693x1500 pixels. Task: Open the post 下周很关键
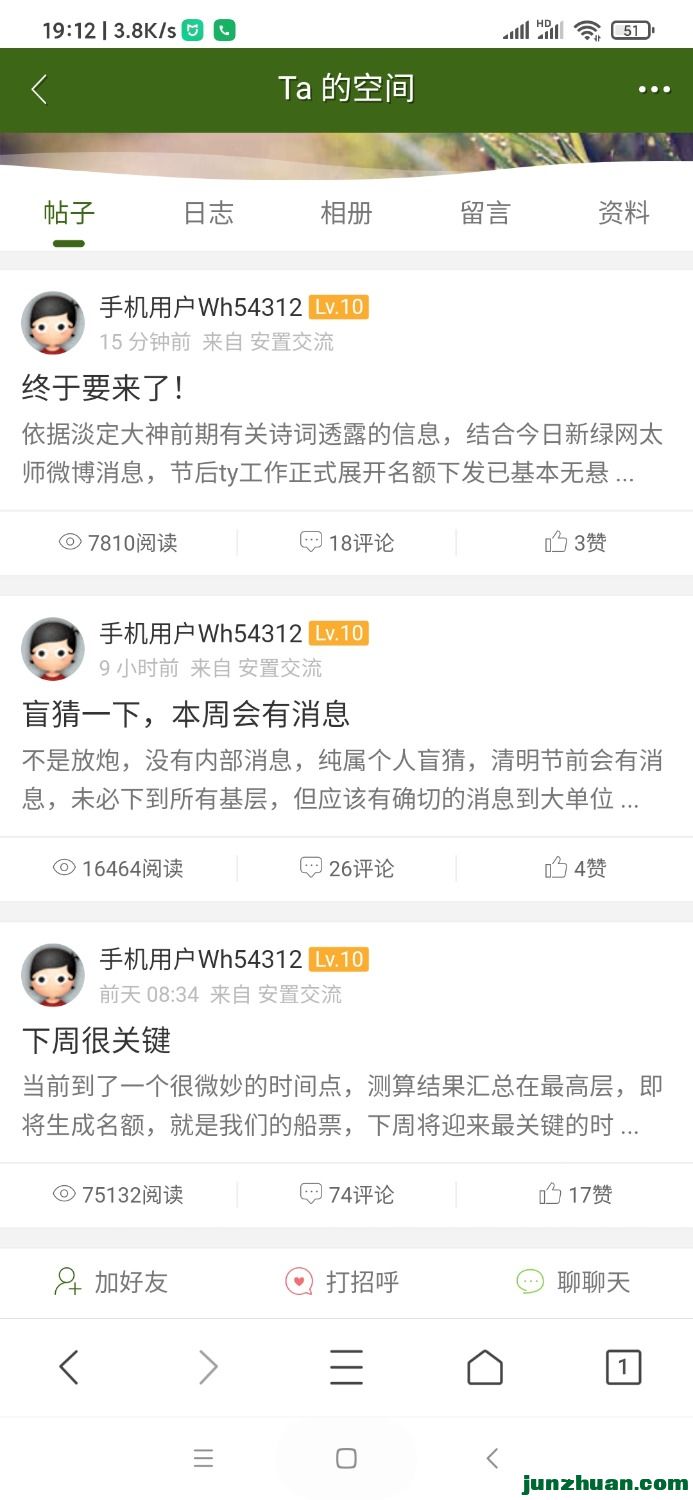click(97, 1040)
